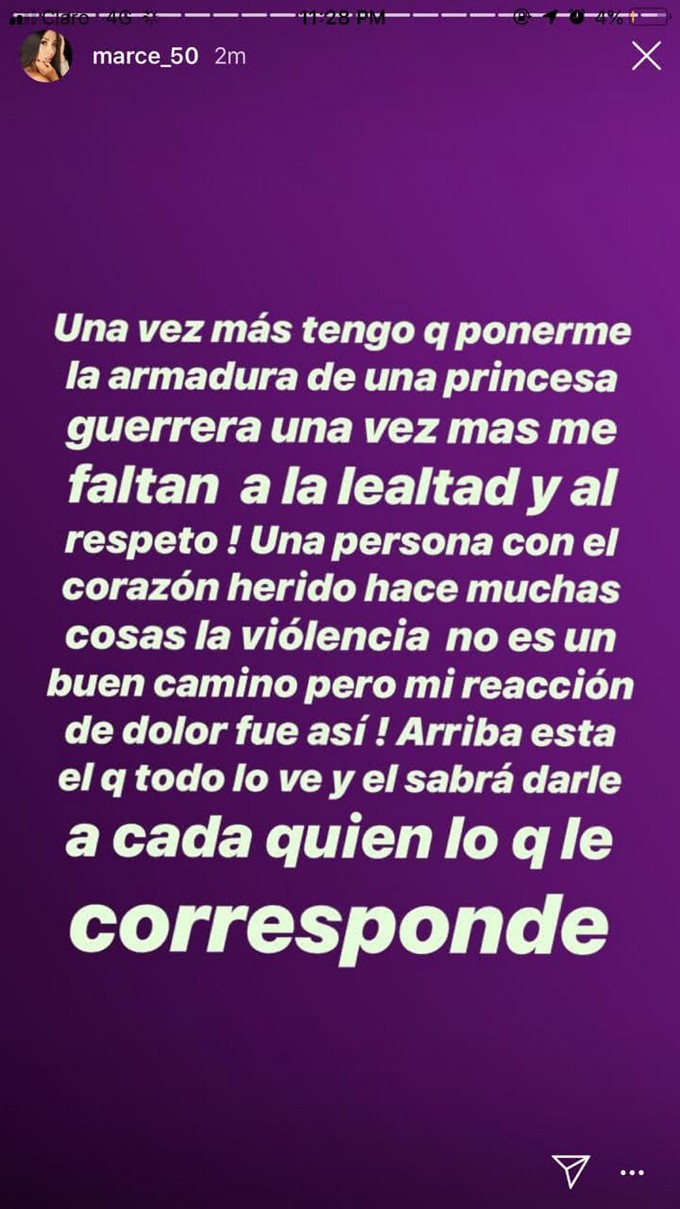Open marce_50's profile picture
The image size is (680, 1209).
click(x=46, y=56)
